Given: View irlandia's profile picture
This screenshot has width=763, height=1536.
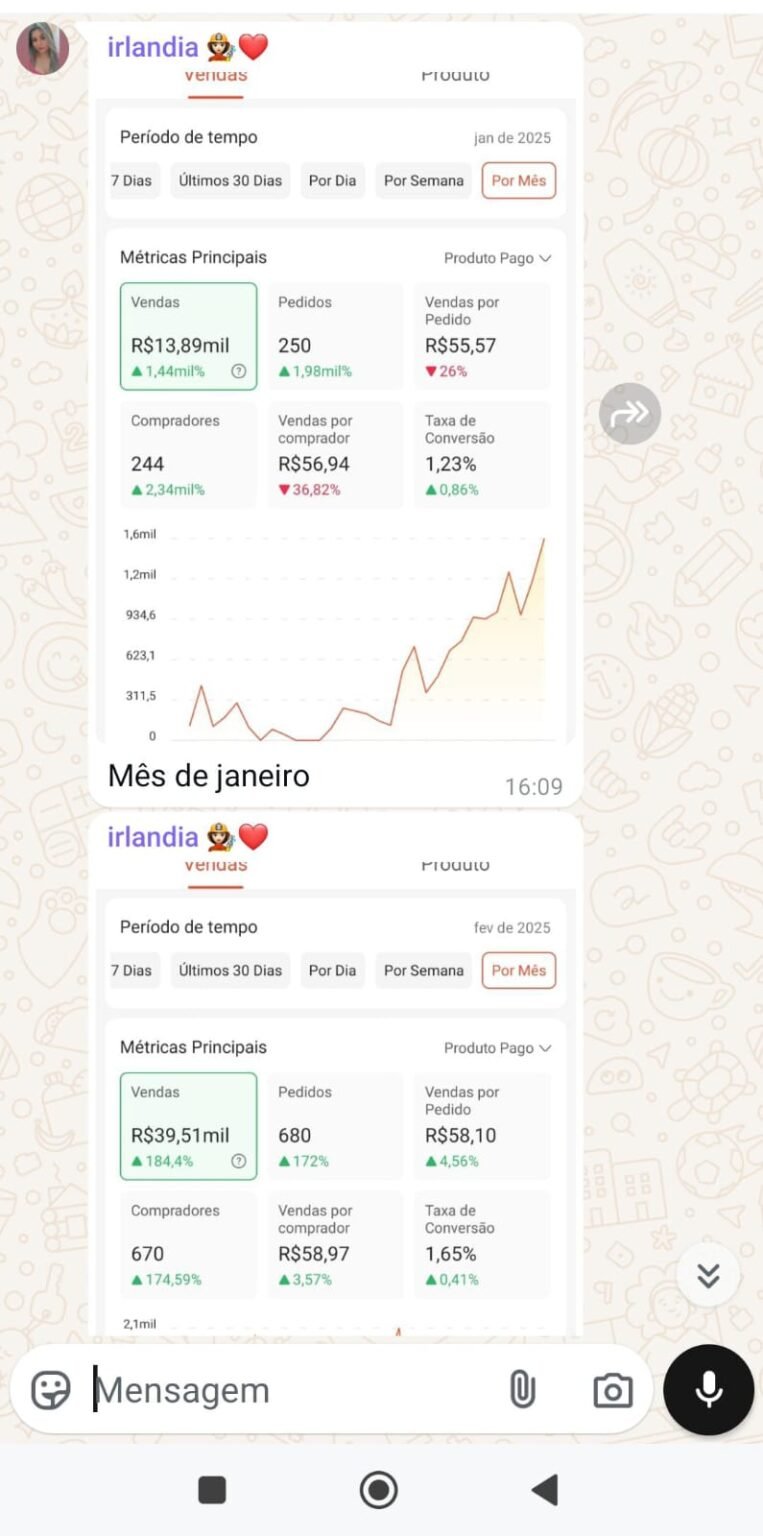Looking at the screenshot, I should 43,49.
